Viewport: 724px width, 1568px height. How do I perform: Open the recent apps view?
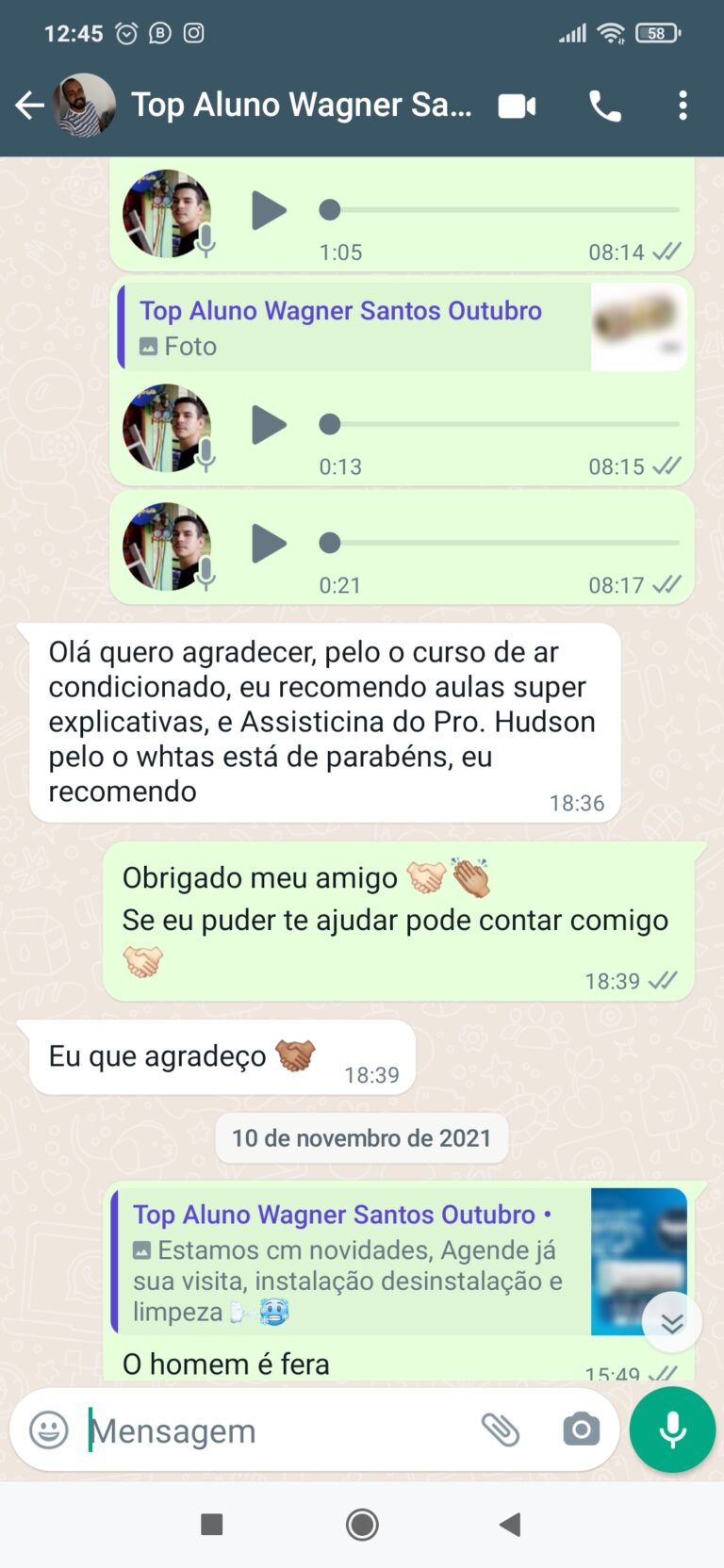[x=212, y=1525]
